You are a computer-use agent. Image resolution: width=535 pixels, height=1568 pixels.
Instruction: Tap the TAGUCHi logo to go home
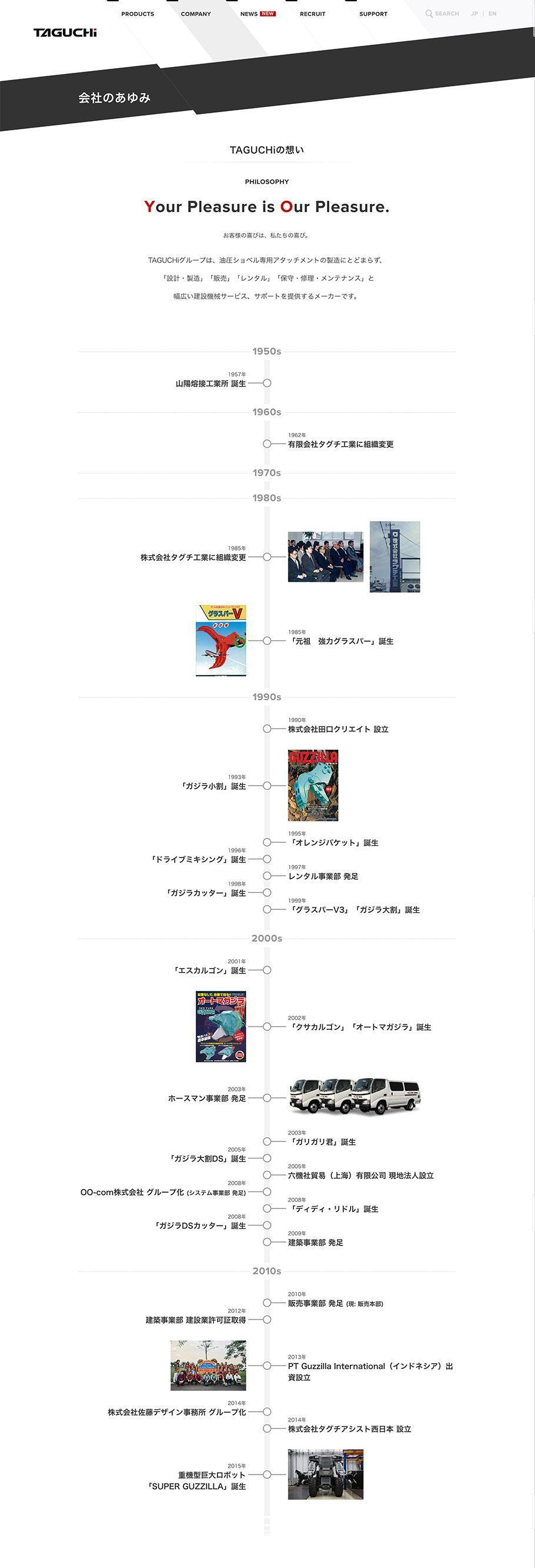(x=65, y=33)
